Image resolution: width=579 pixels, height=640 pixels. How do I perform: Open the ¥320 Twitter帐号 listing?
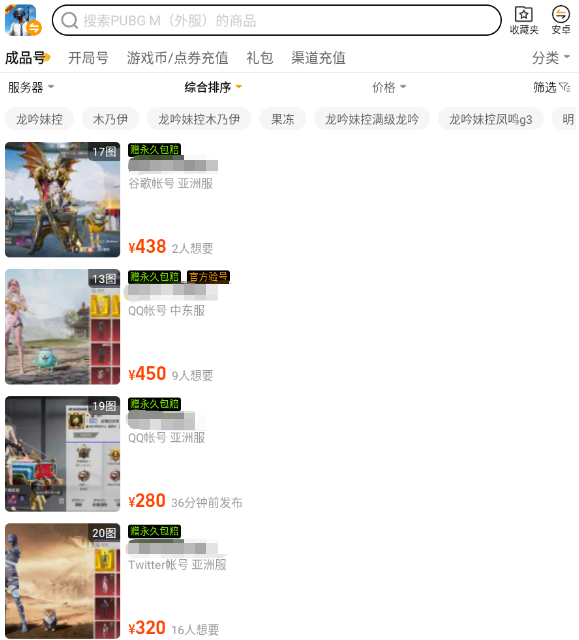[x=289, y=581]
